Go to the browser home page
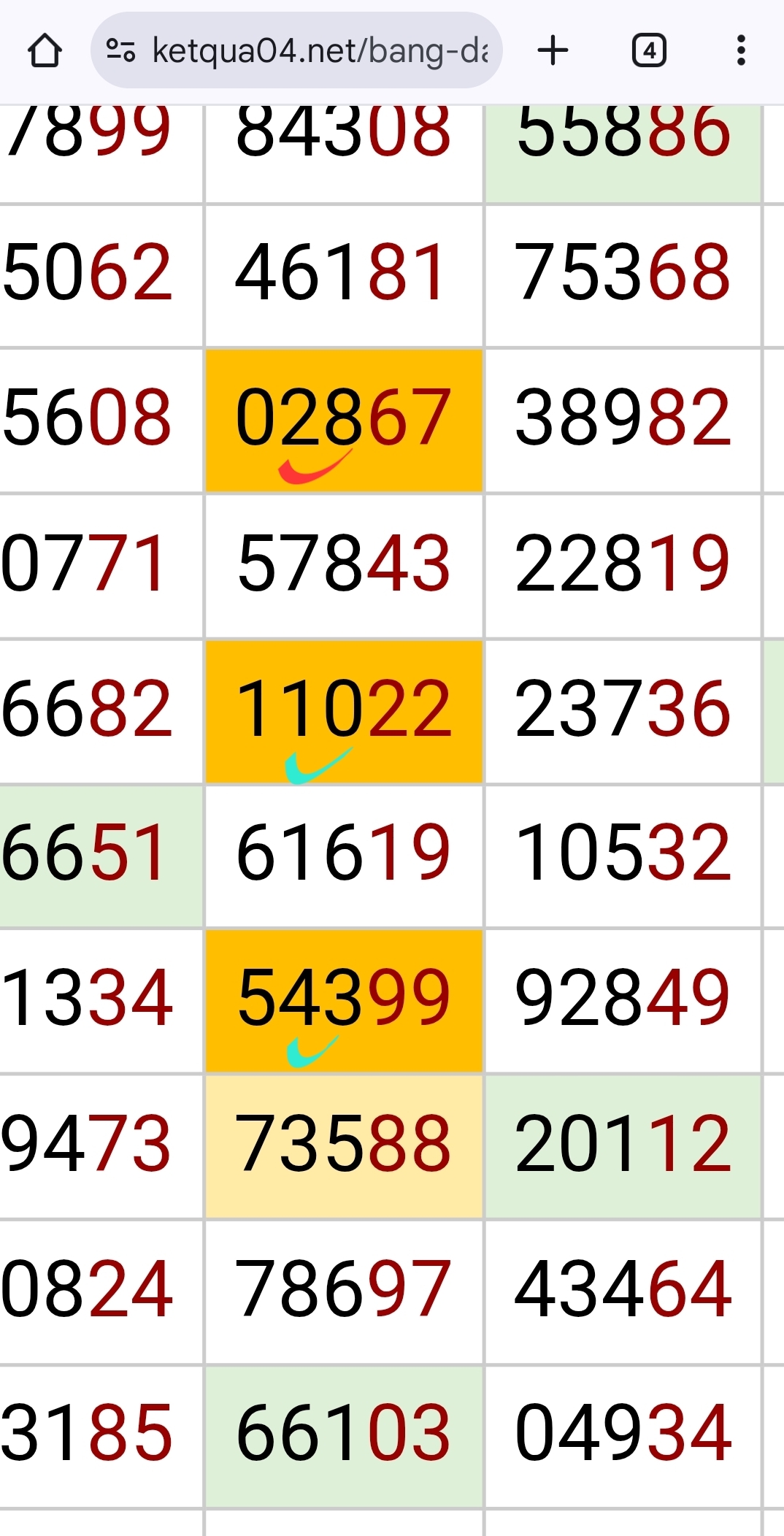The width and height of the screenshot is (784, 1536). 45,51
